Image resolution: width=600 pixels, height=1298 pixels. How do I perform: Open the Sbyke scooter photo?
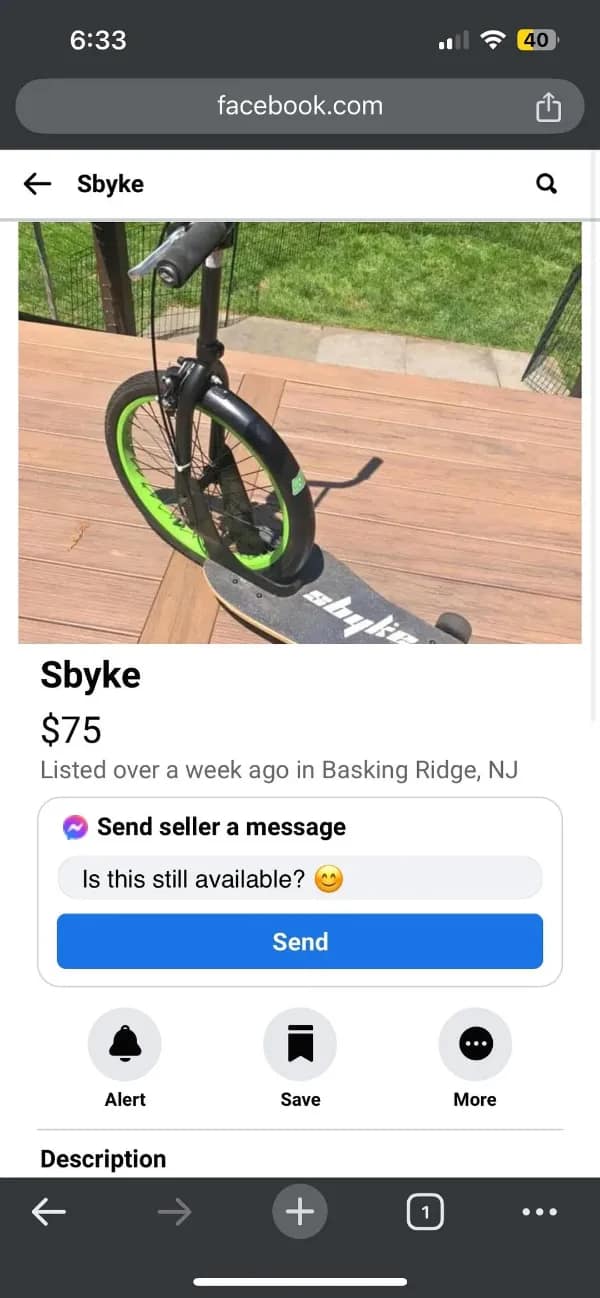tap(300, 432)
